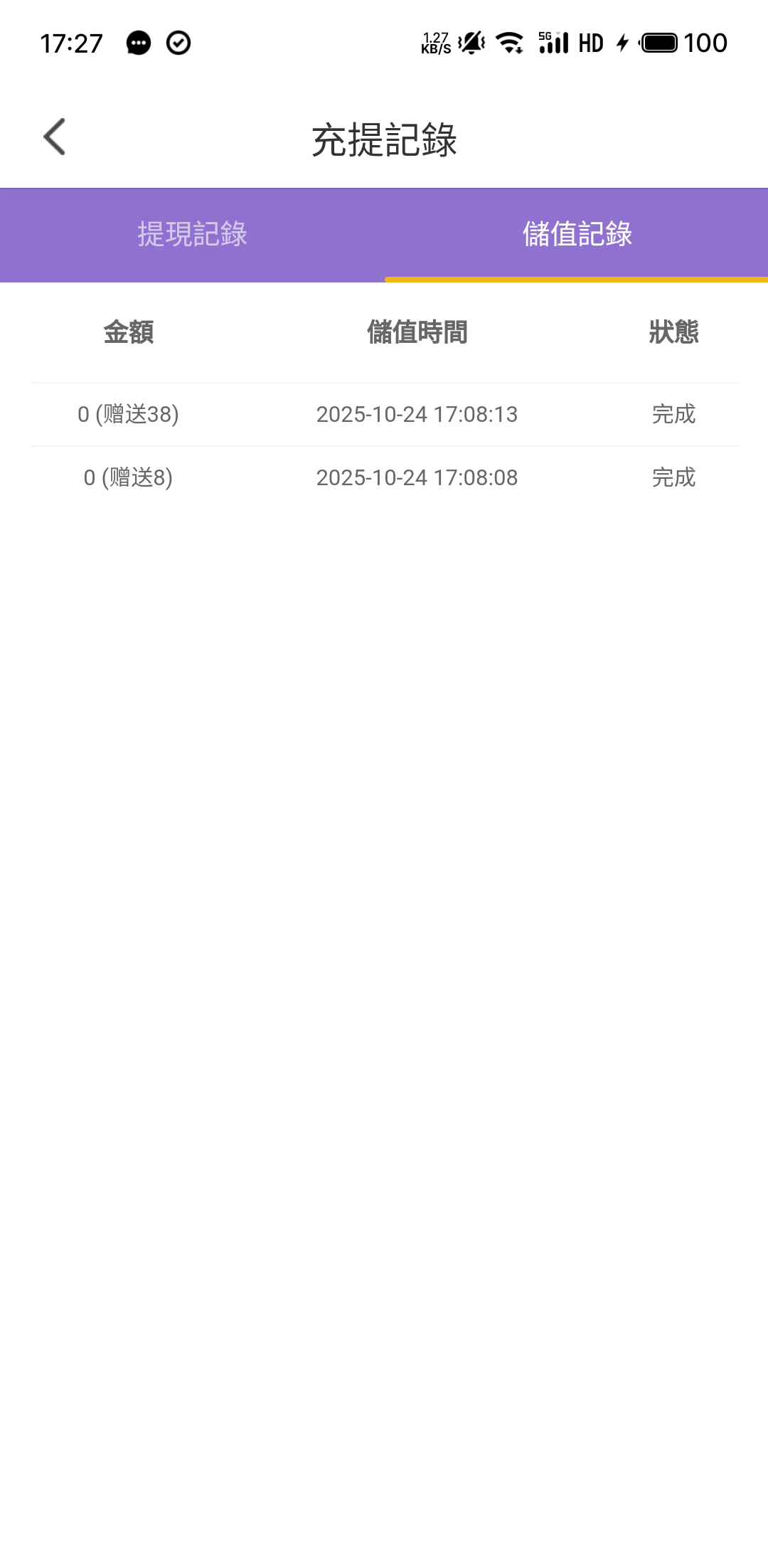This screenshot has height=1568, width=768.
Task: Tap the back arrow to return
Action: (x=54, y=138)
